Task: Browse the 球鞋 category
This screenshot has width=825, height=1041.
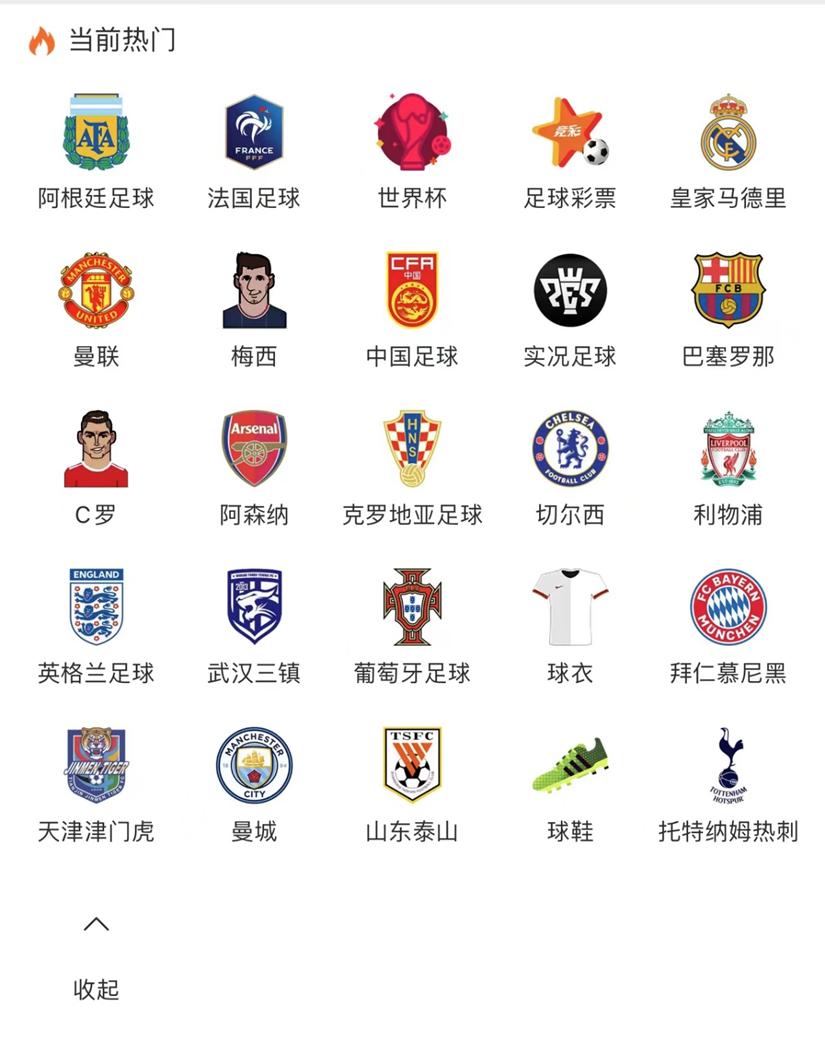Action: pos(570,765)
